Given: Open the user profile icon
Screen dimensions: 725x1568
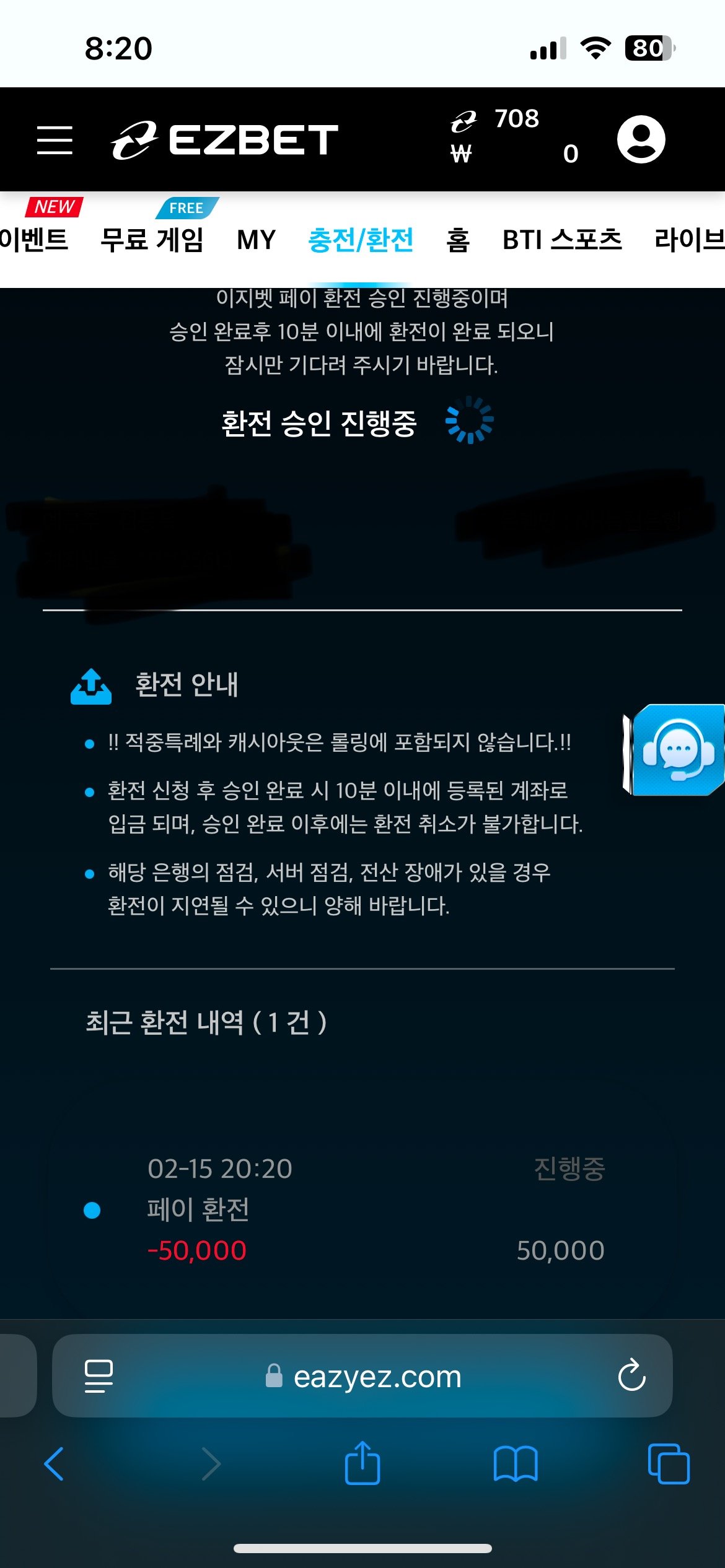Looking at the screenshot, I should (641, 139).
